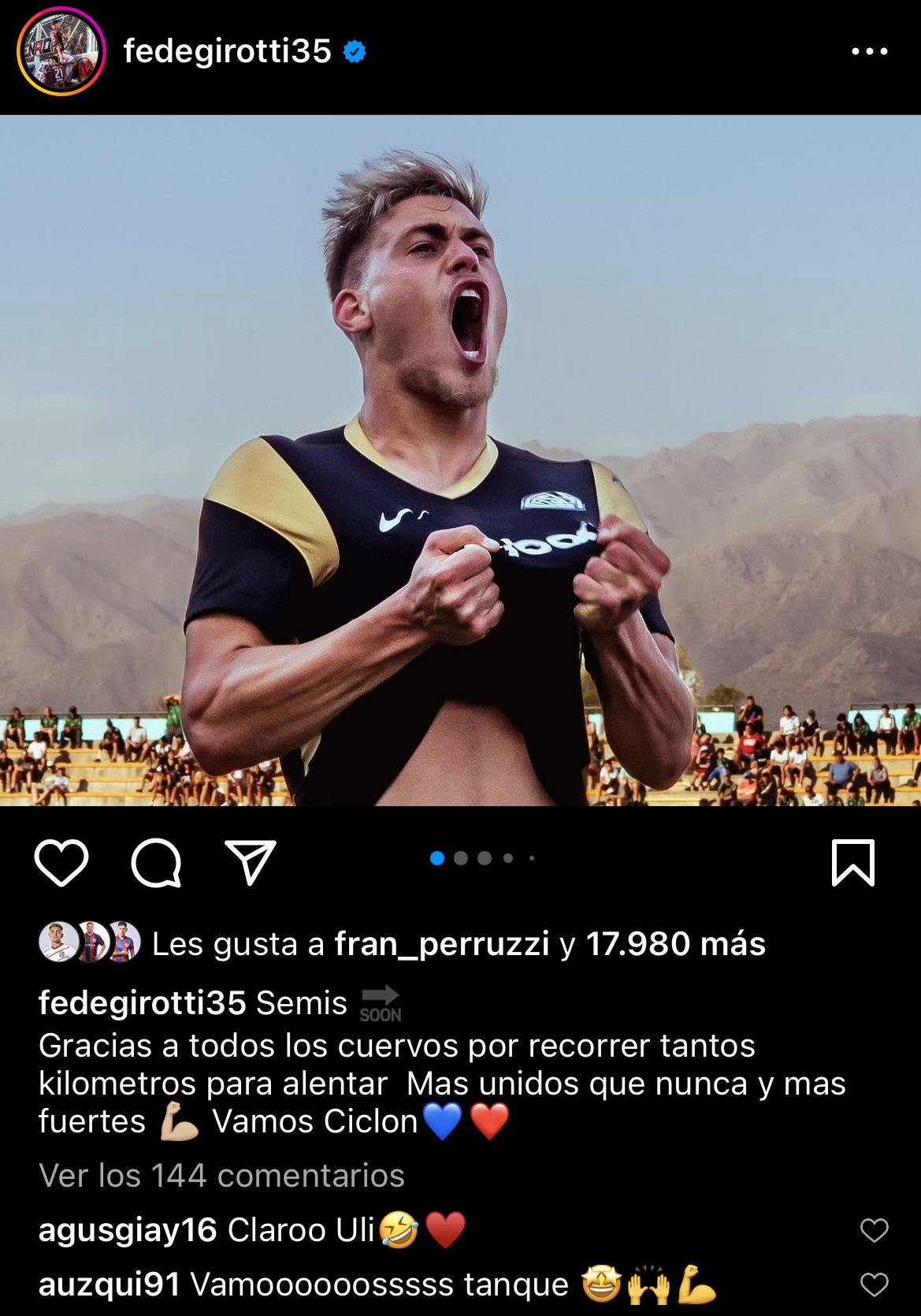Share the post via paper plane icon
The image size is (921, 1316).
(x=251, y=863)
